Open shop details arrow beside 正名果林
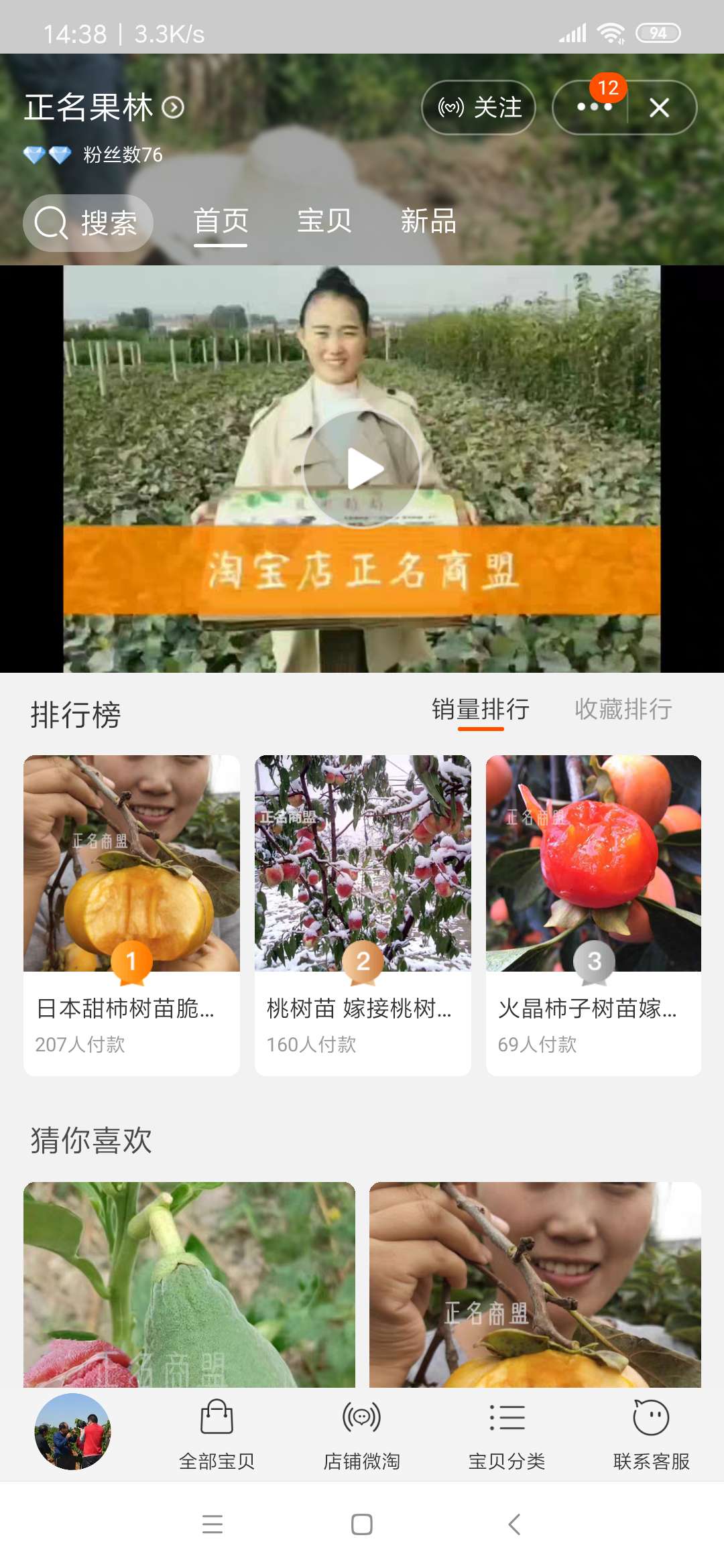The image size is (724, 1568). (x=174, y=107)
